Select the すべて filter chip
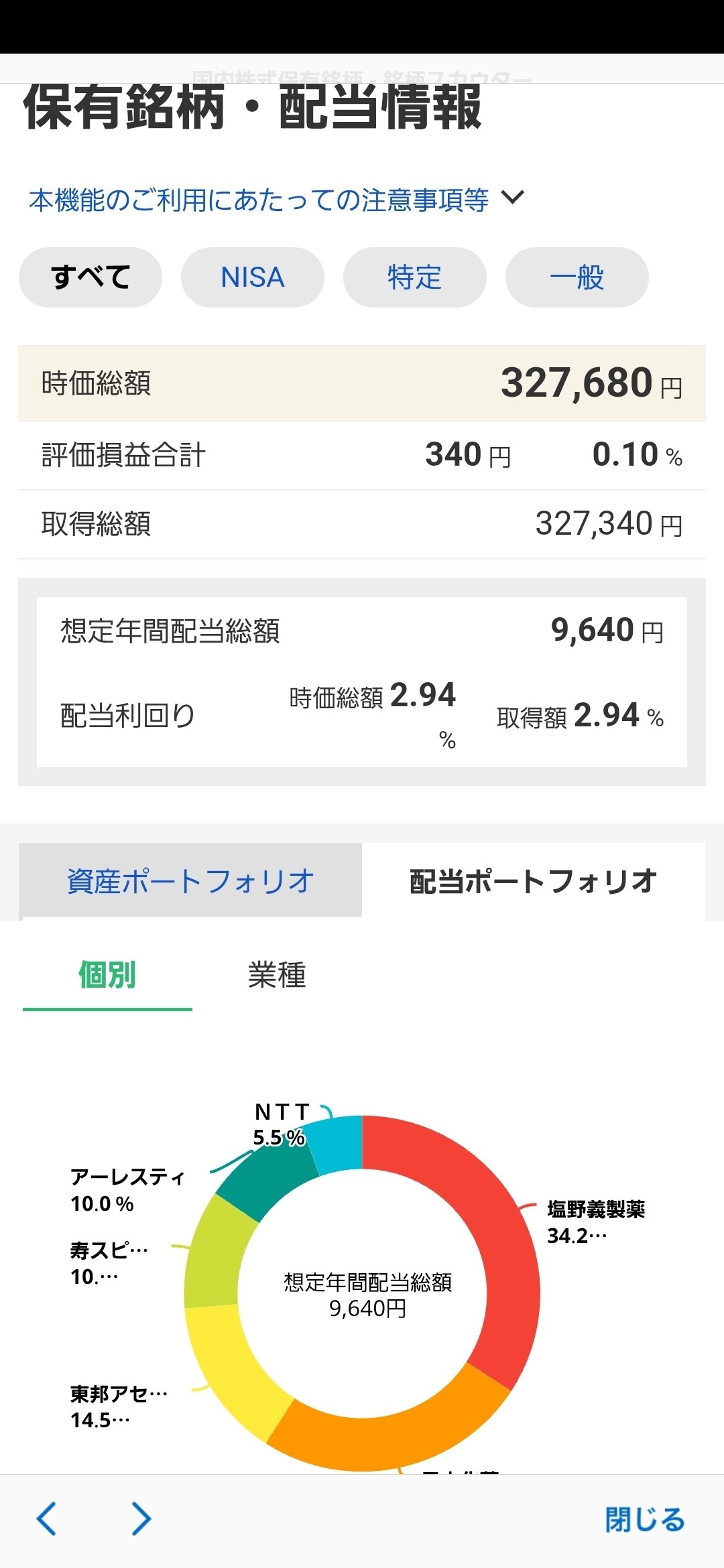The height and width of the screenshot is (1568, 724). (90, 277)
